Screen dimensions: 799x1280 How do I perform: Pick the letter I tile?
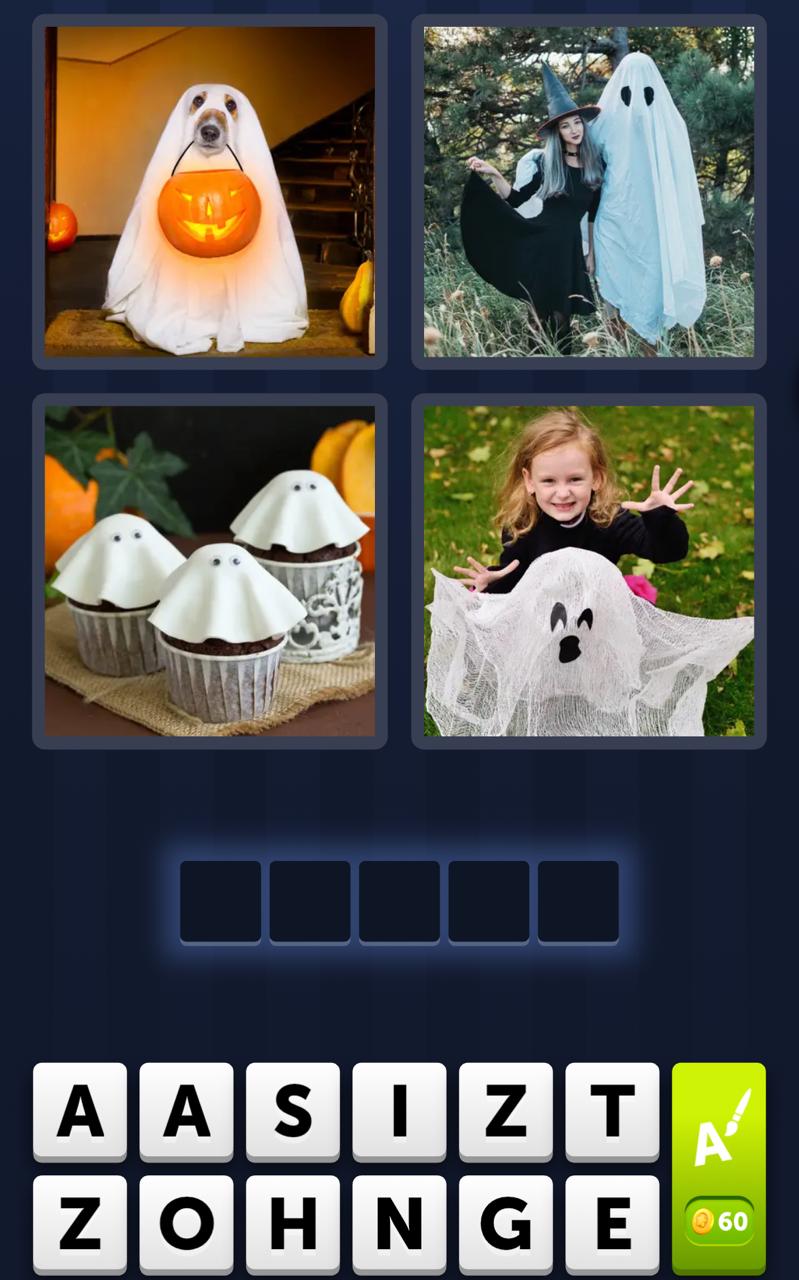click(x=399, y=1110)
